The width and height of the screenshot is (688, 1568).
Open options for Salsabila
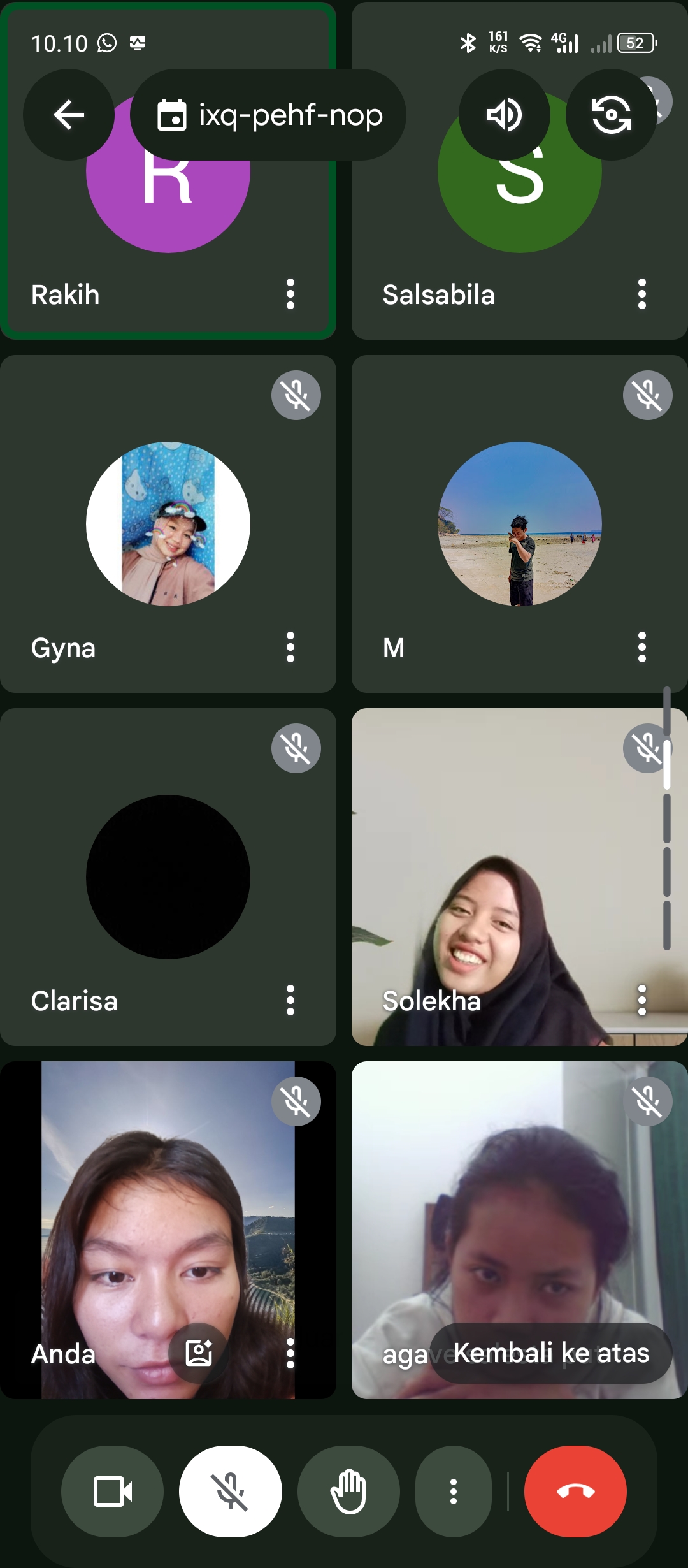click(x=642, y=294)
